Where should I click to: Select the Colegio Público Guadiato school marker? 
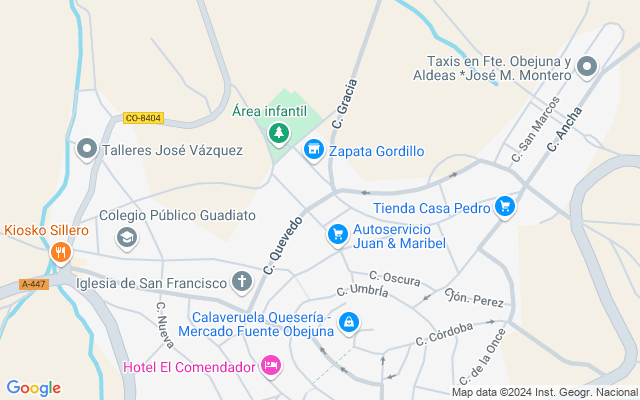pos(126,237)
